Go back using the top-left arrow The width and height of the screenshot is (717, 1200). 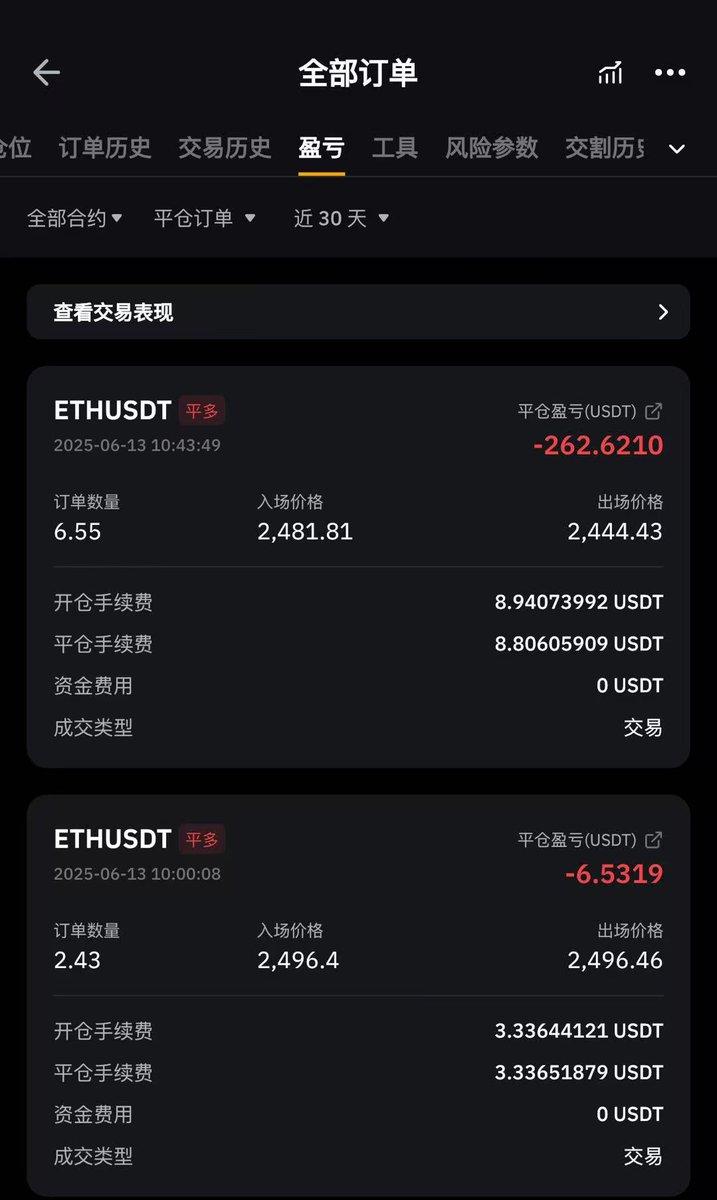pos(46,72)
